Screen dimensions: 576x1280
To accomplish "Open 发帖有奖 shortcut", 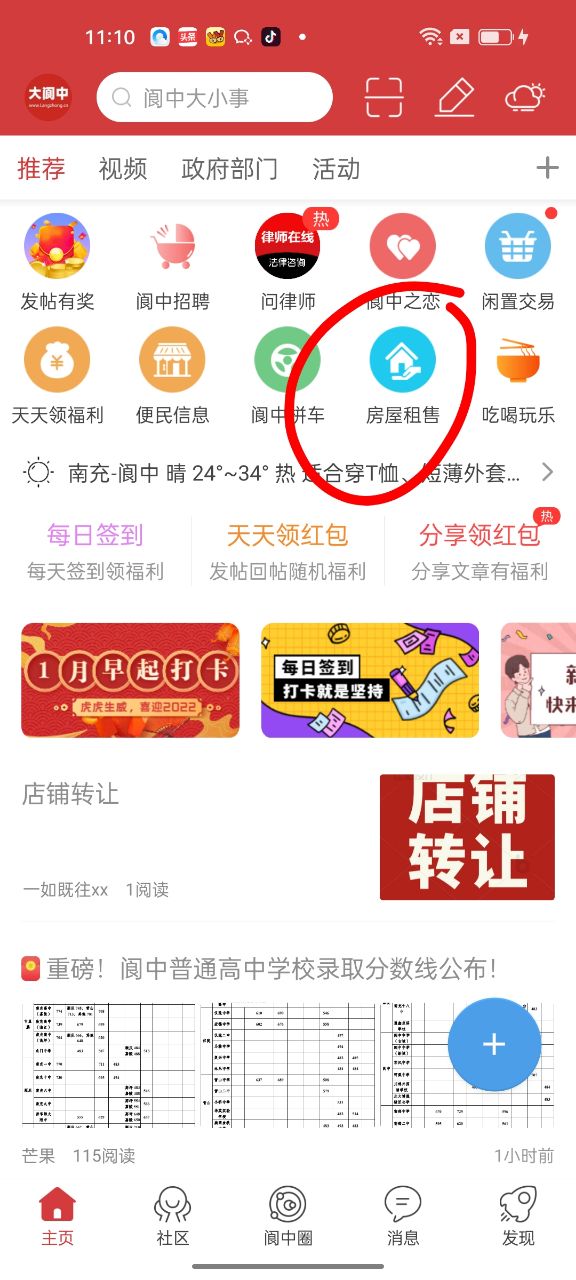I will (57, 262).
